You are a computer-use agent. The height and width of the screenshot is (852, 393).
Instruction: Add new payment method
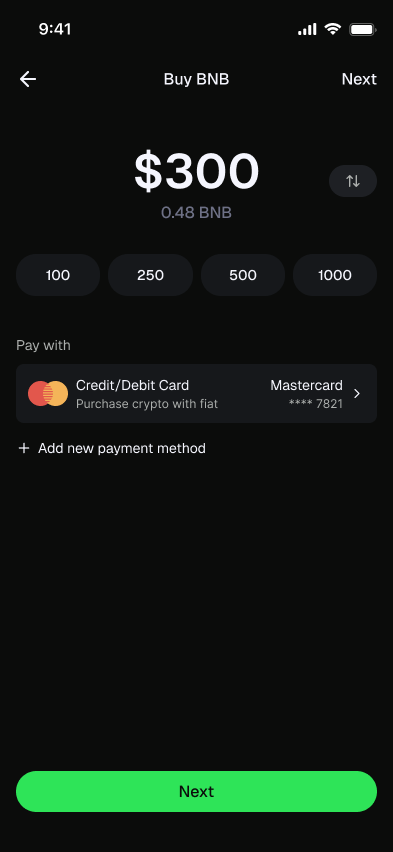click(x=112, y=448)
